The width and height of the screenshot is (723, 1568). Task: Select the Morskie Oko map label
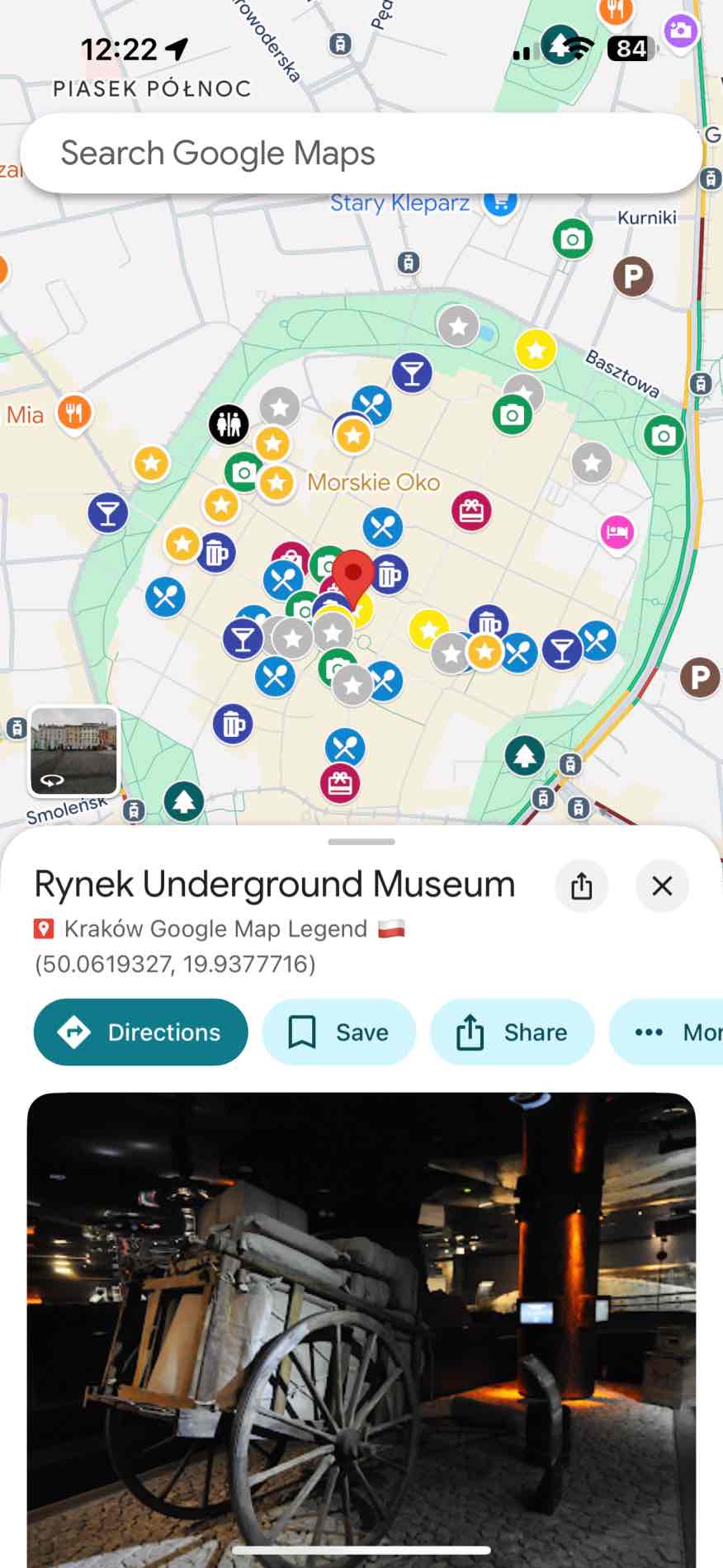[373, 482]
